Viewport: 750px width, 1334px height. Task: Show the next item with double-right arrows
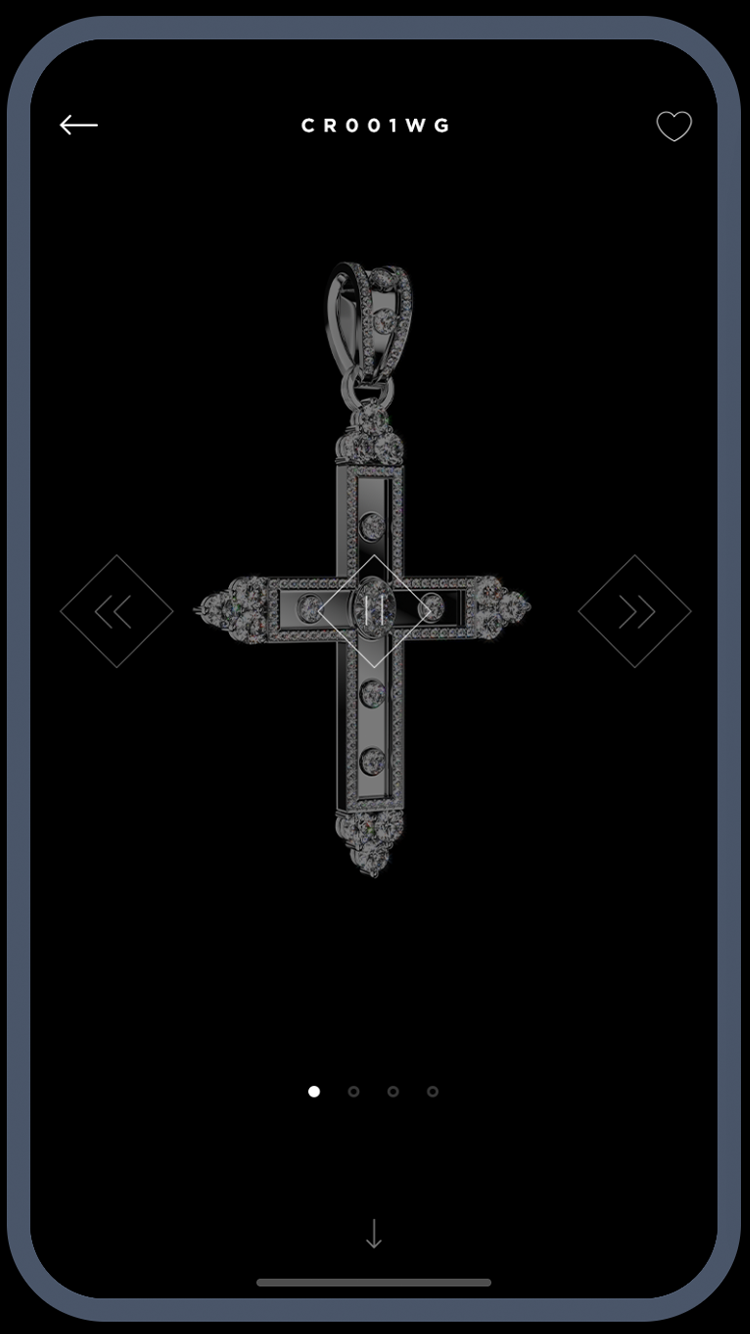tap(634, 611)
